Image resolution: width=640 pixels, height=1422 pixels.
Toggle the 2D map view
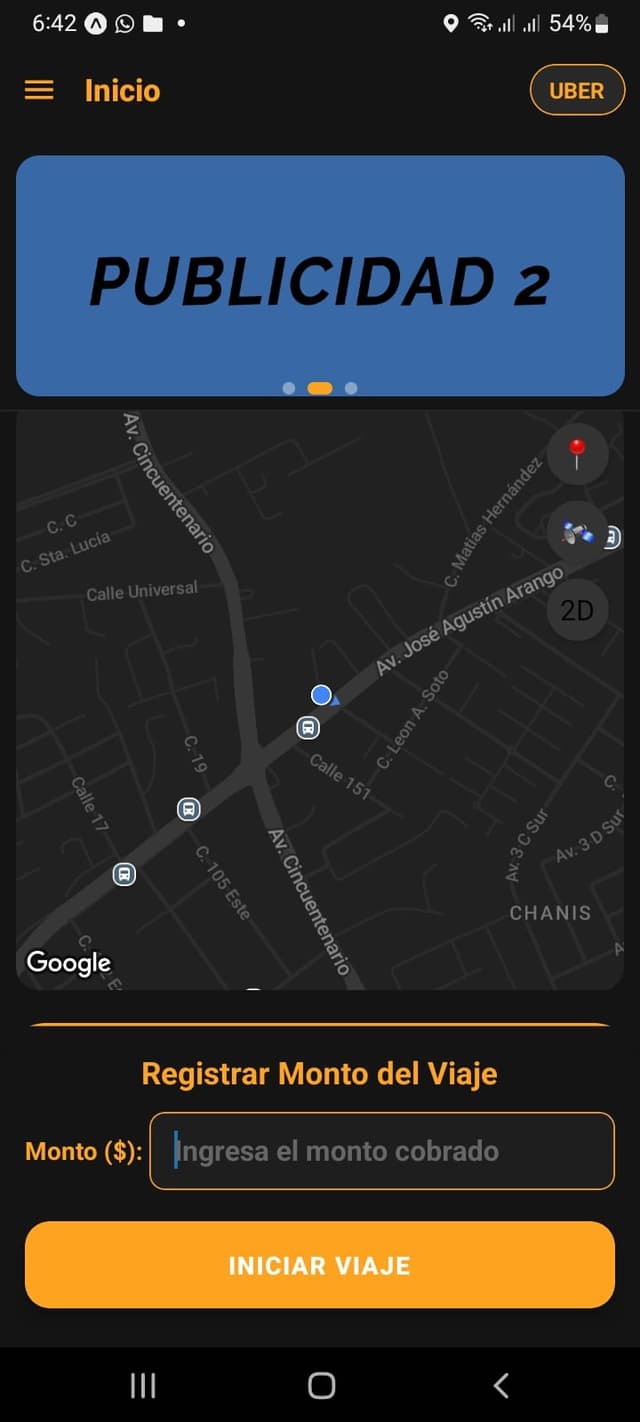coord(577,610)
